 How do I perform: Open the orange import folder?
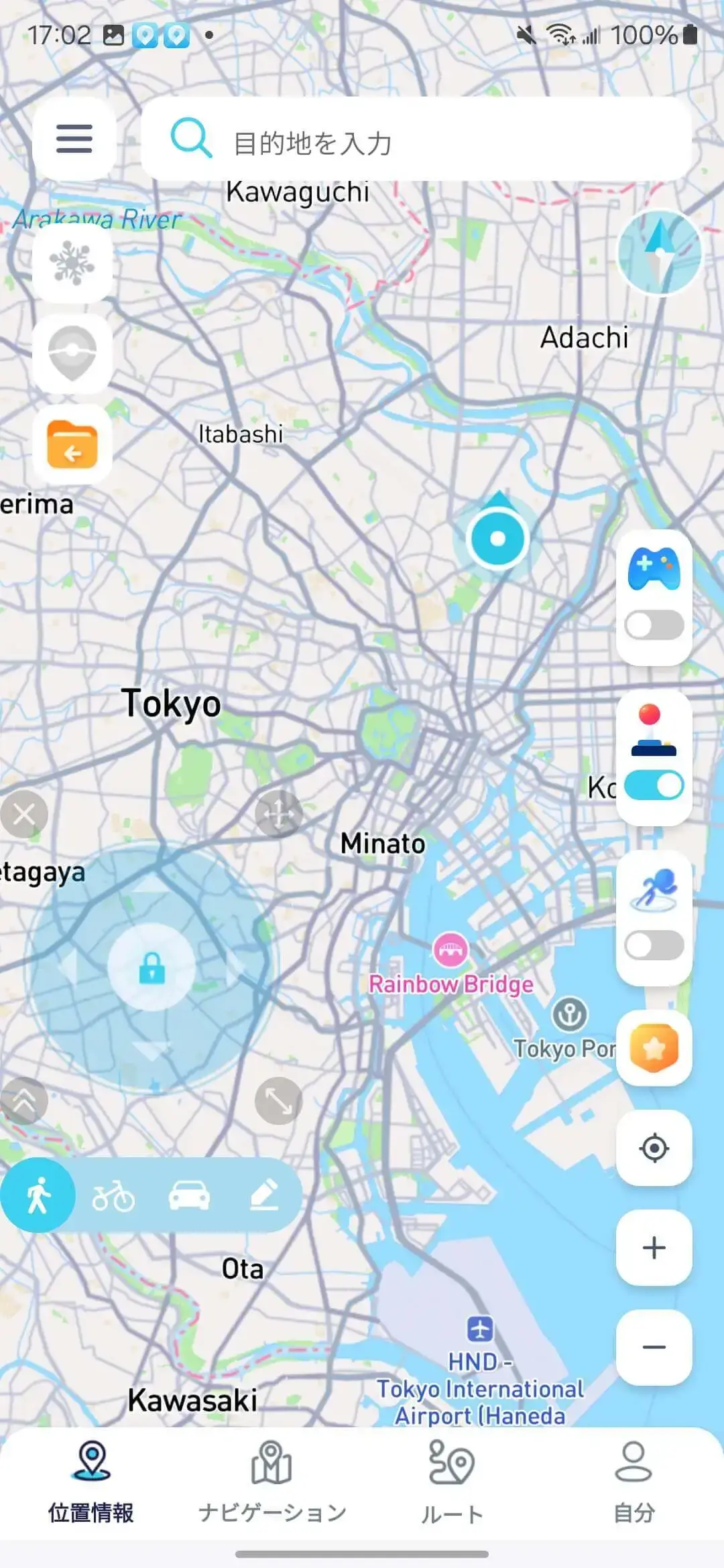coord(72,445)
